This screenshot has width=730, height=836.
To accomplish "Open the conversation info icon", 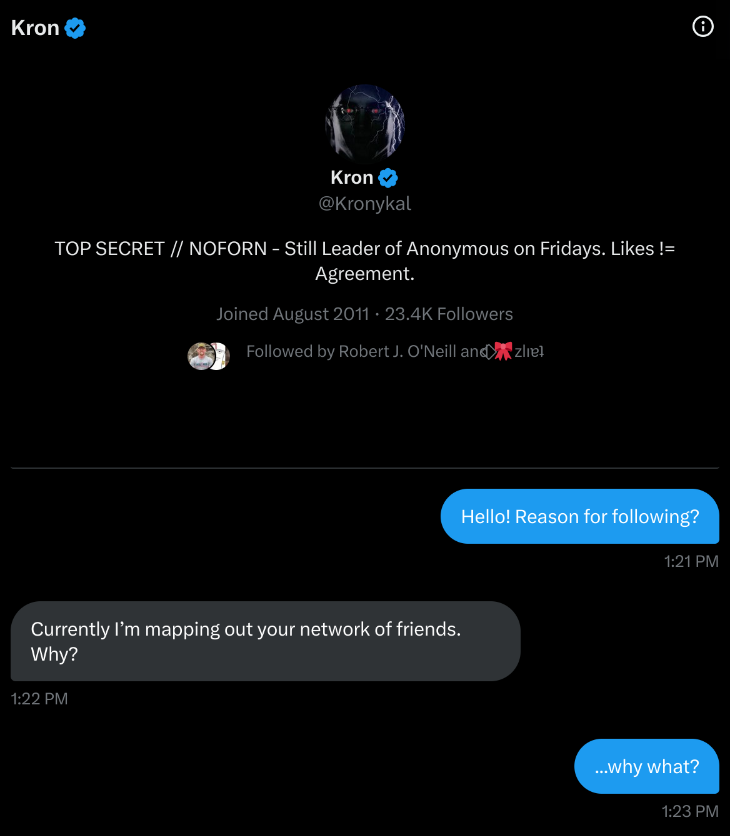I will click(702, 26).
